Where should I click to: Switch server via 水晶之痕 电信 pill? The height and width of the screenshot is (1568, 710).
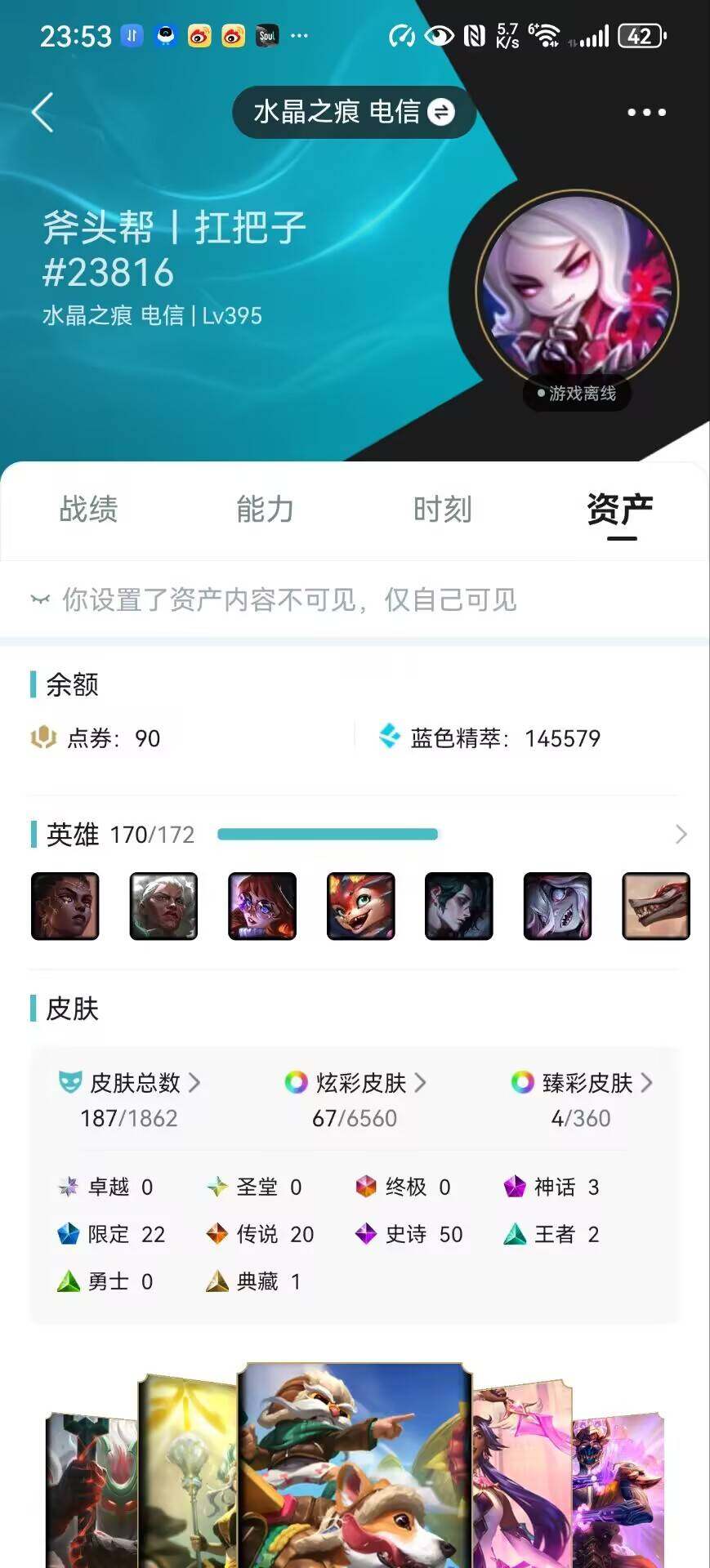[354, 112]
